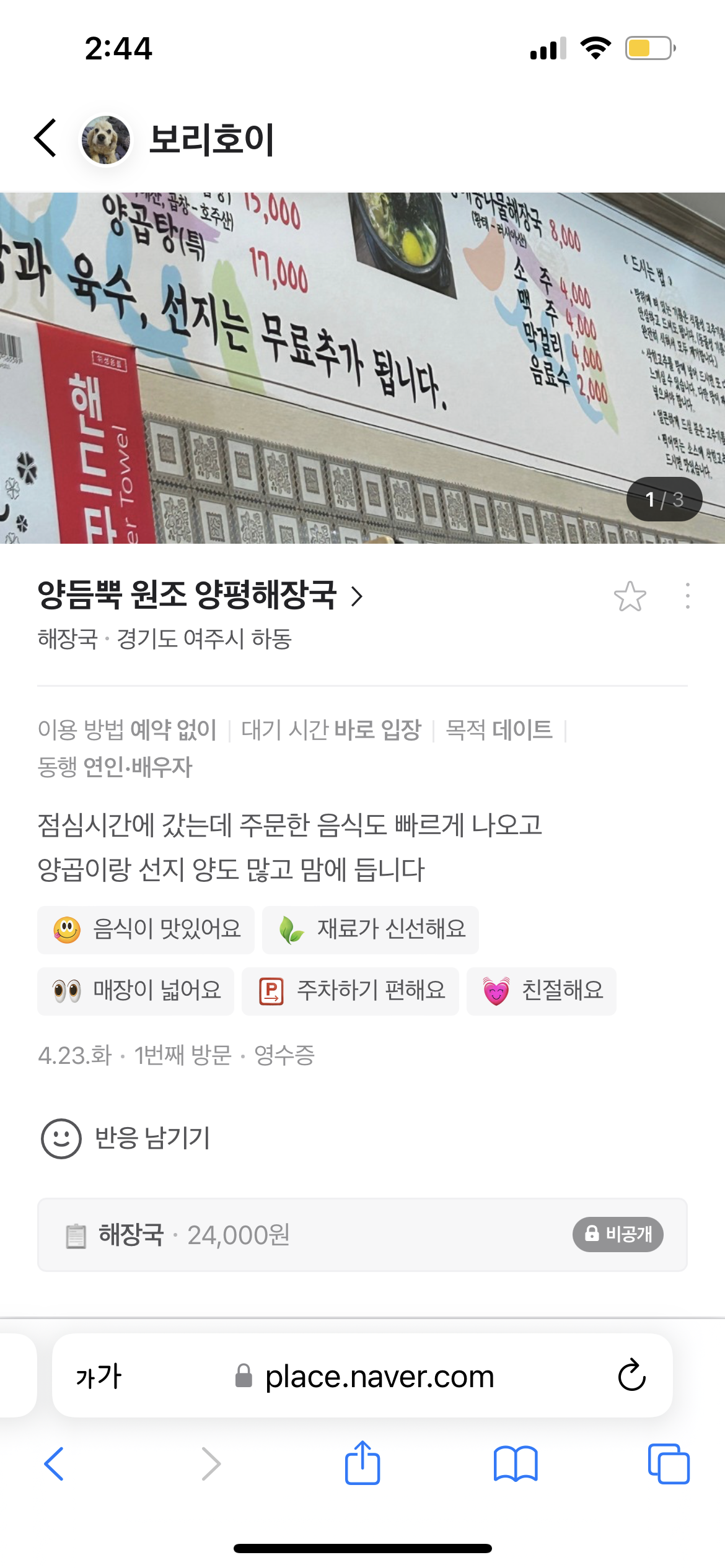The height and width of the screenshot is (1568, 725).
Task: Open the three-dot overflow menu
Action: click(x=687, y=596)
